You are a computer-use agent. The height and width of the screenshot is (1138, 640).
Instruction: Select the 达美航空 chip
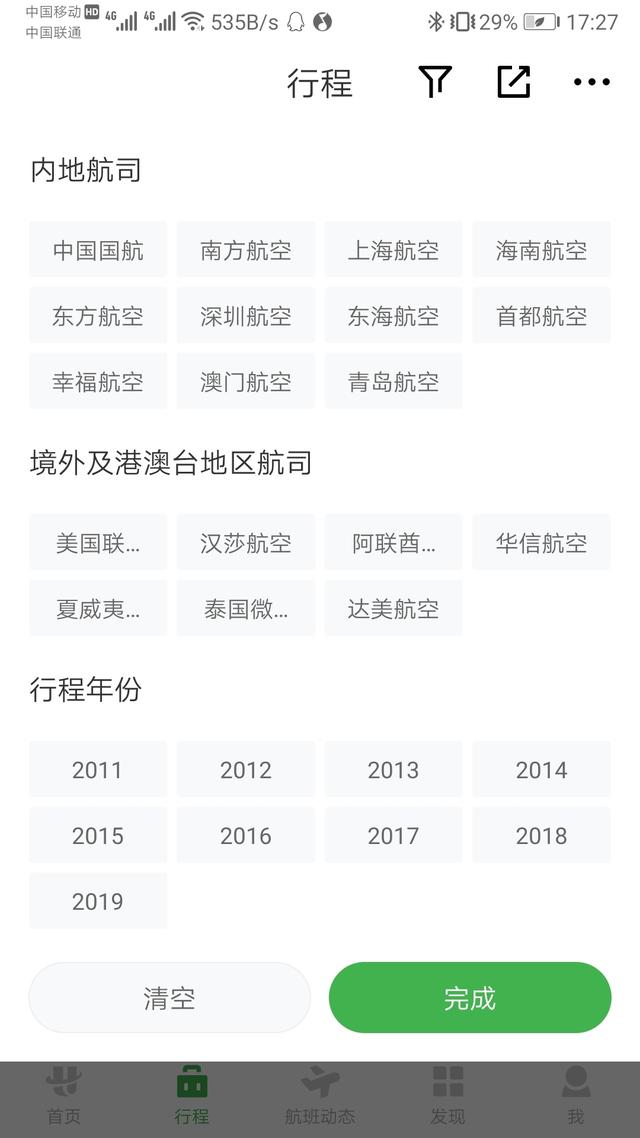click(x=393, y=609)
